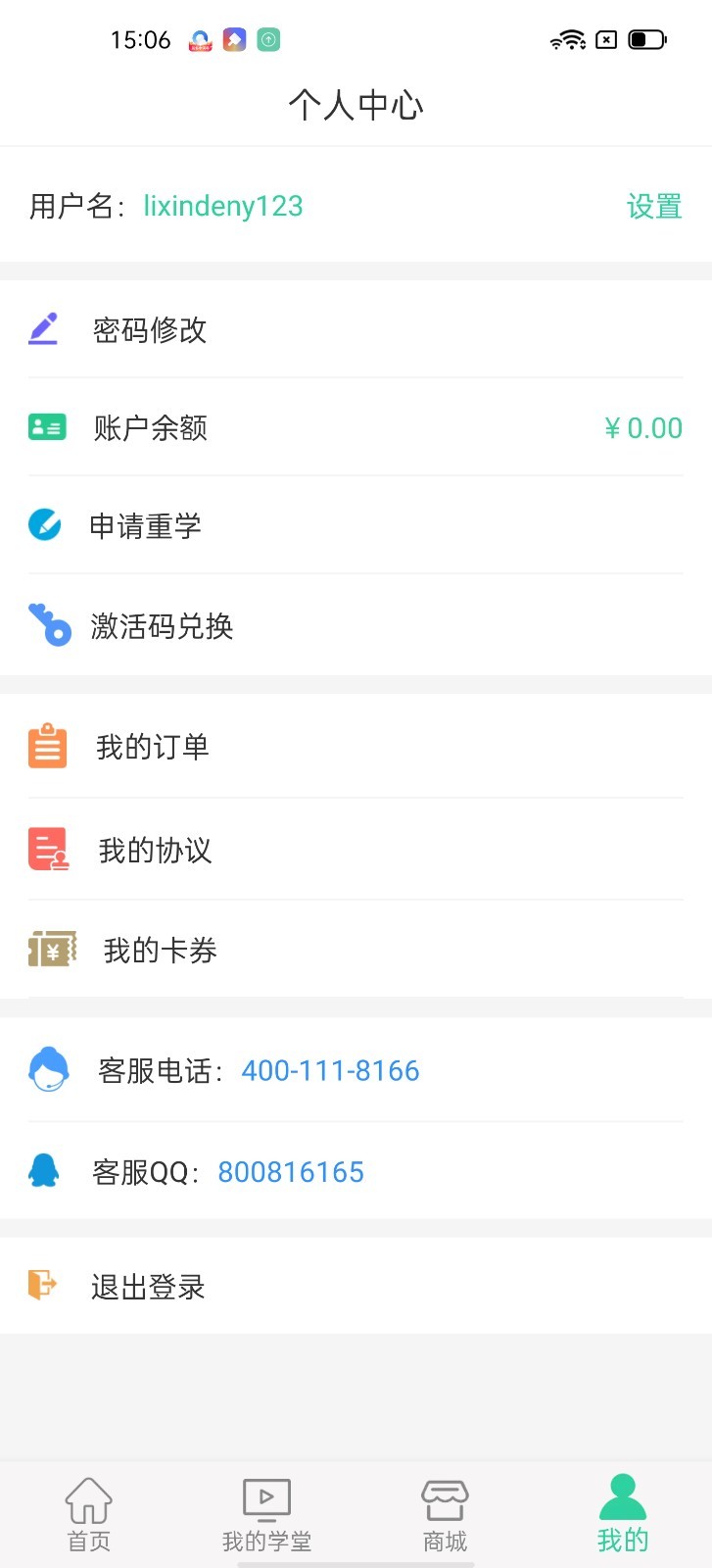Screen dimensions: 712x1568
Task: Click the ID card icon for 账户余额
Action: [46, 427]
